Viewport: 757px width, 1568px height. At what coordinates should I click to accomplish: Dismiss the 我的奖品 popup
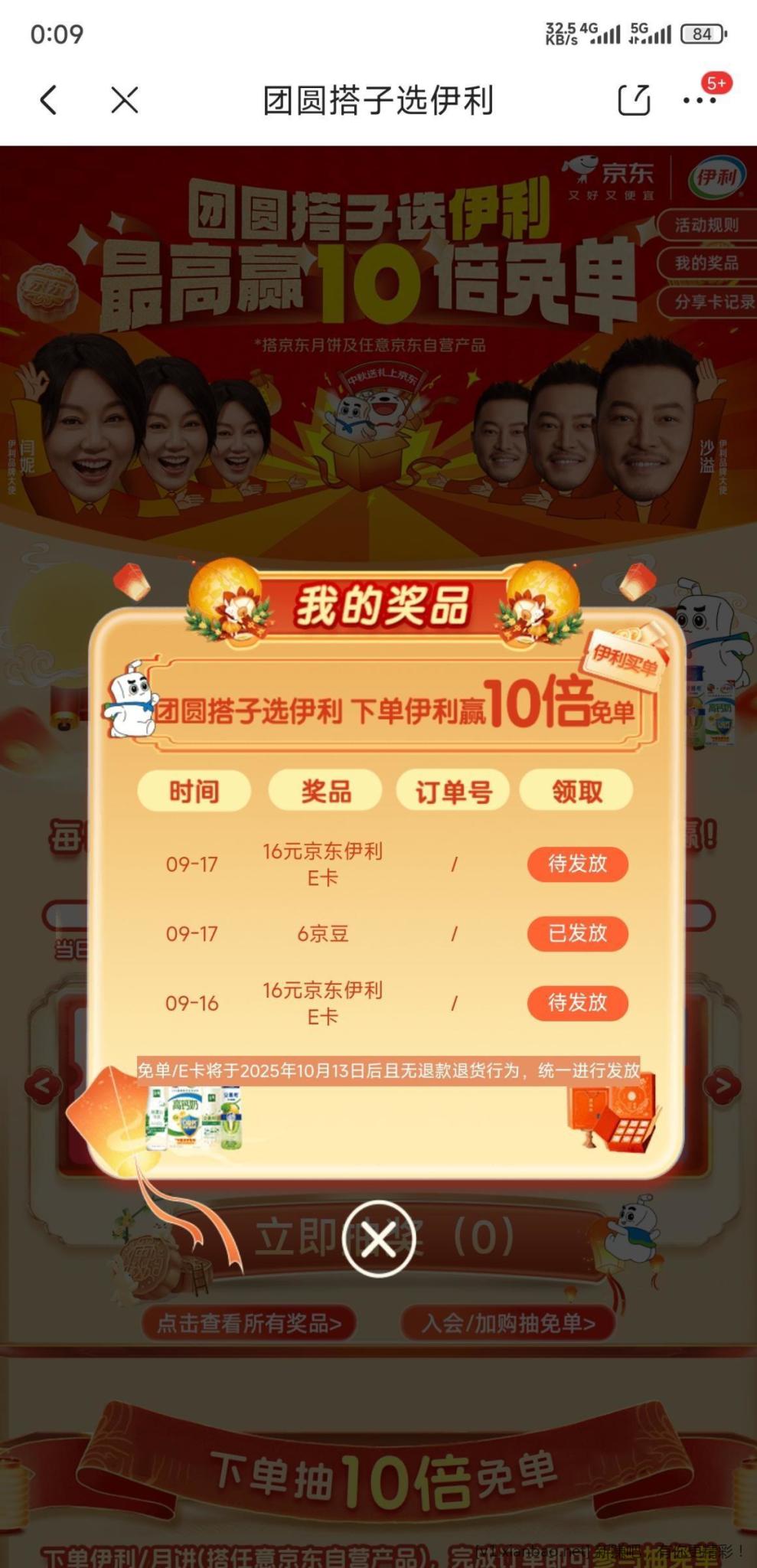379,1238
